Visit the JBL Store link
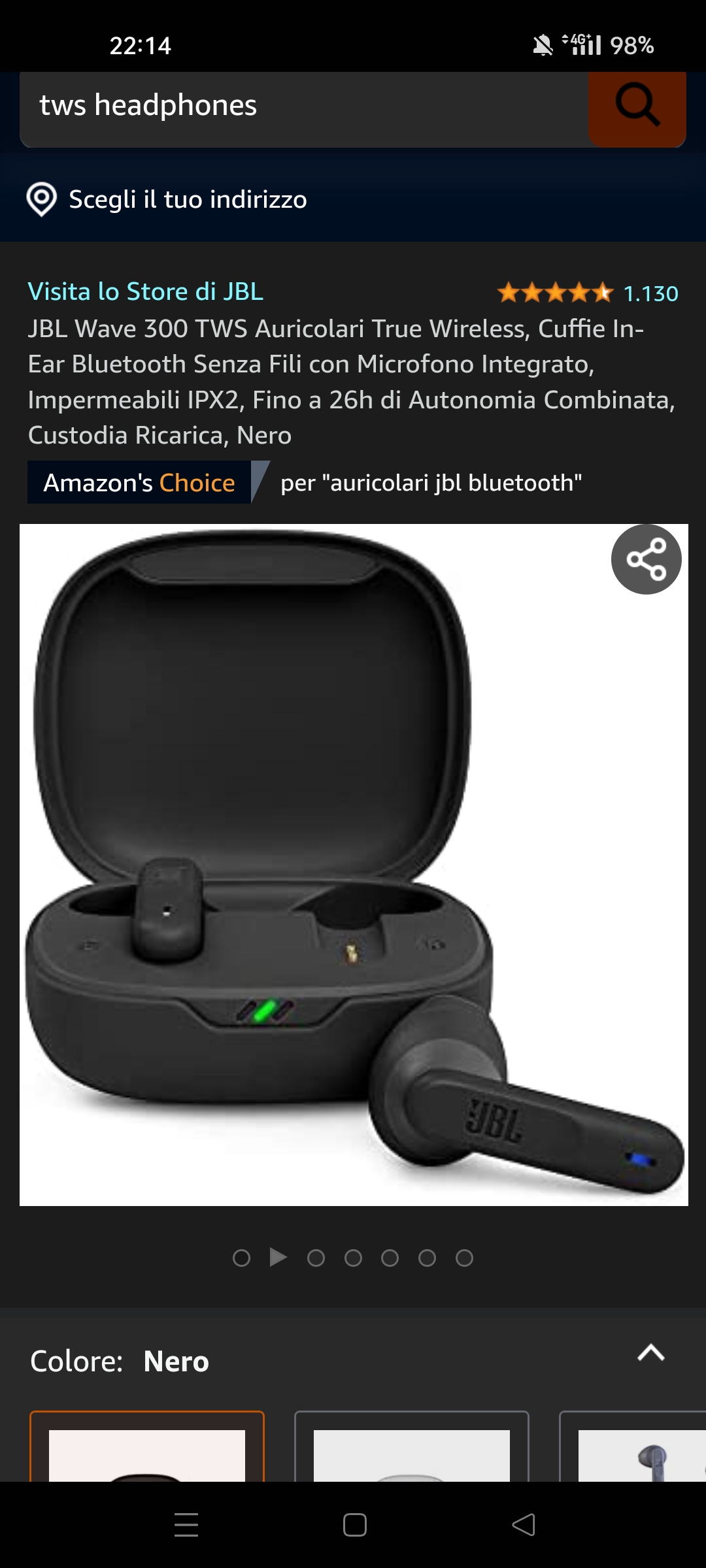Screen dimensions: 706x1568 (145, 292)
